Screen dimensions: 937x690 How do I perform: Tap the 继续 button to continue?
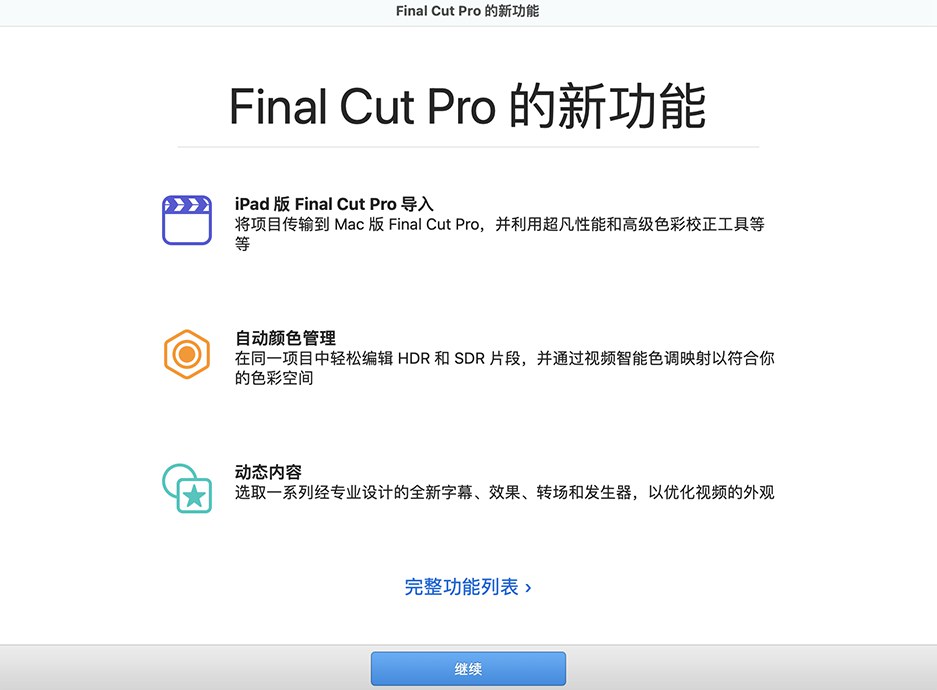[x=468, y=668]
